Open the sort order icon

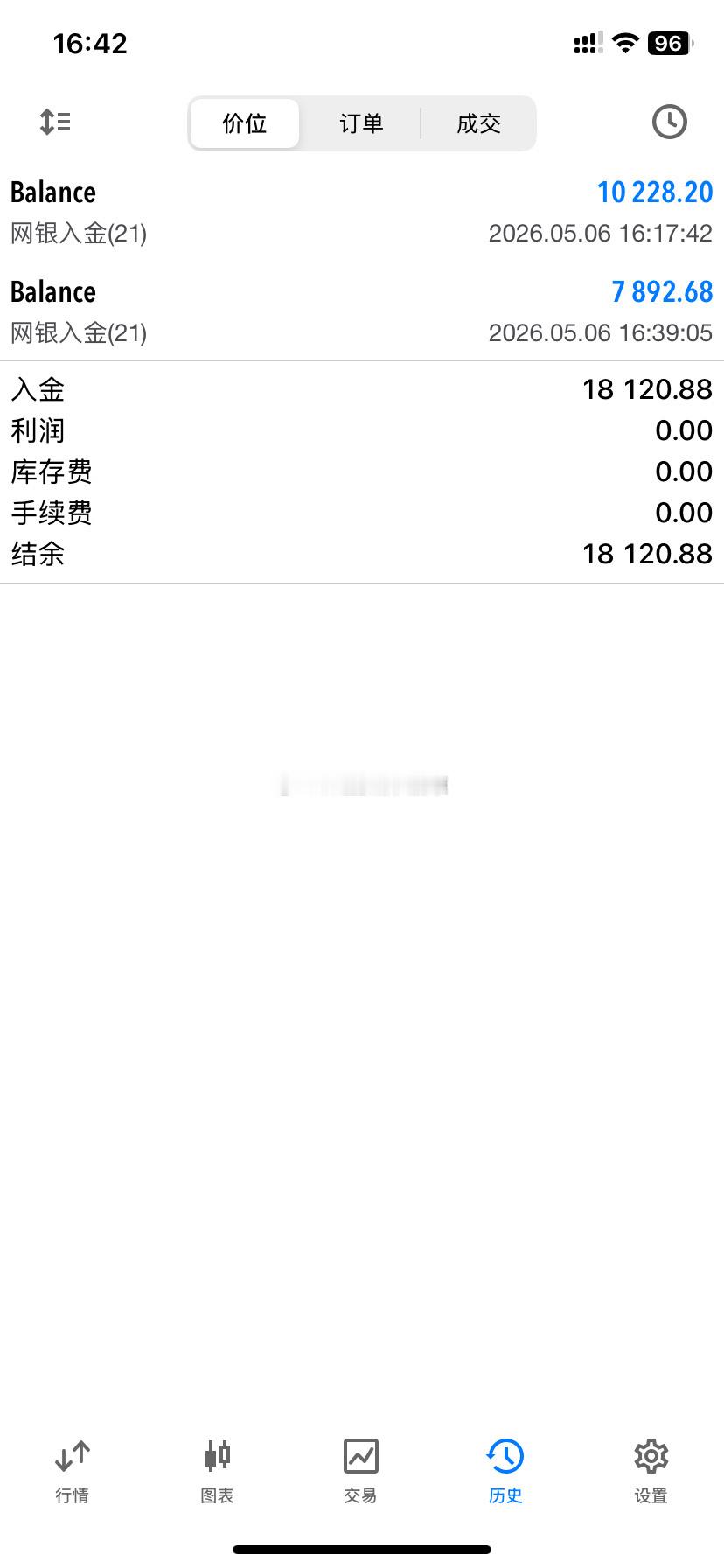point(55,122)
